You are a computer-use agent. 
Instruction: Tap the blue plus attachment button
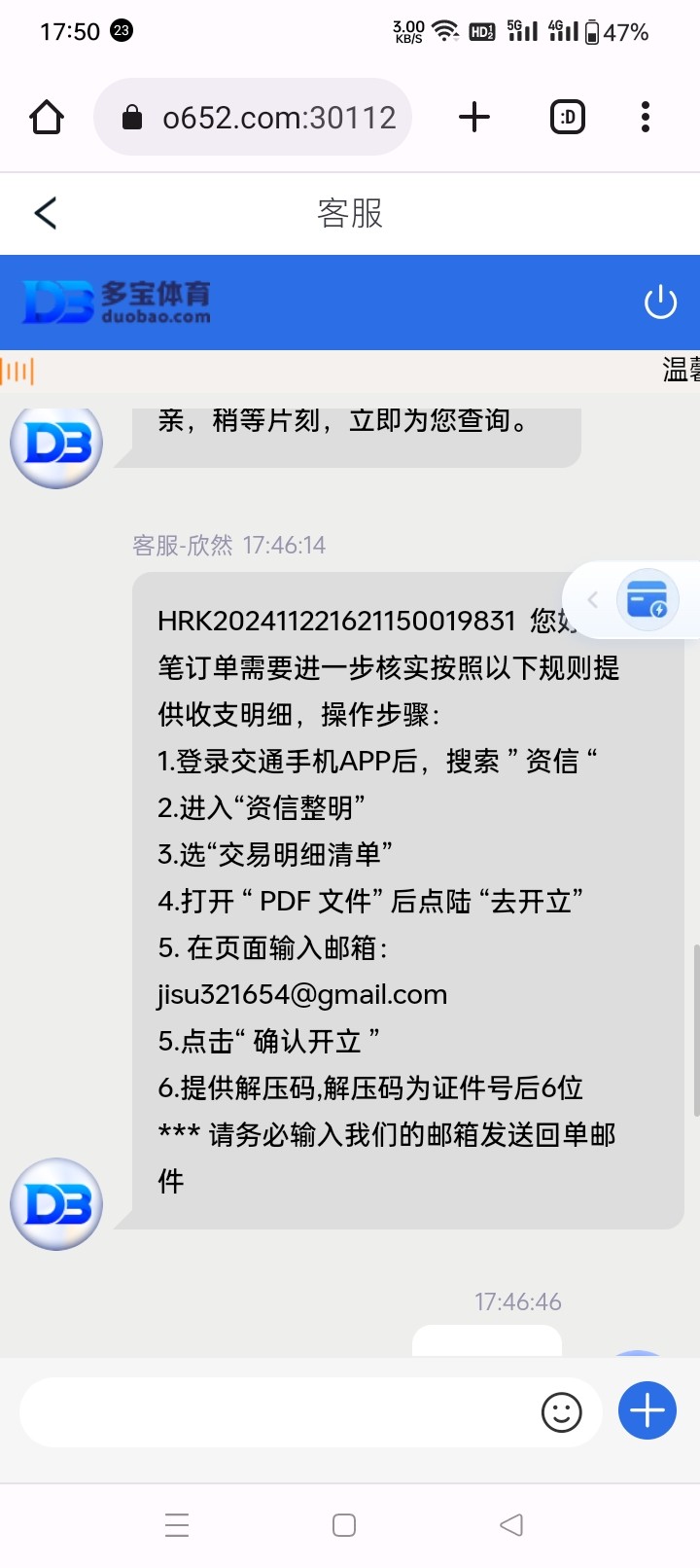[x=647, y=1410]
